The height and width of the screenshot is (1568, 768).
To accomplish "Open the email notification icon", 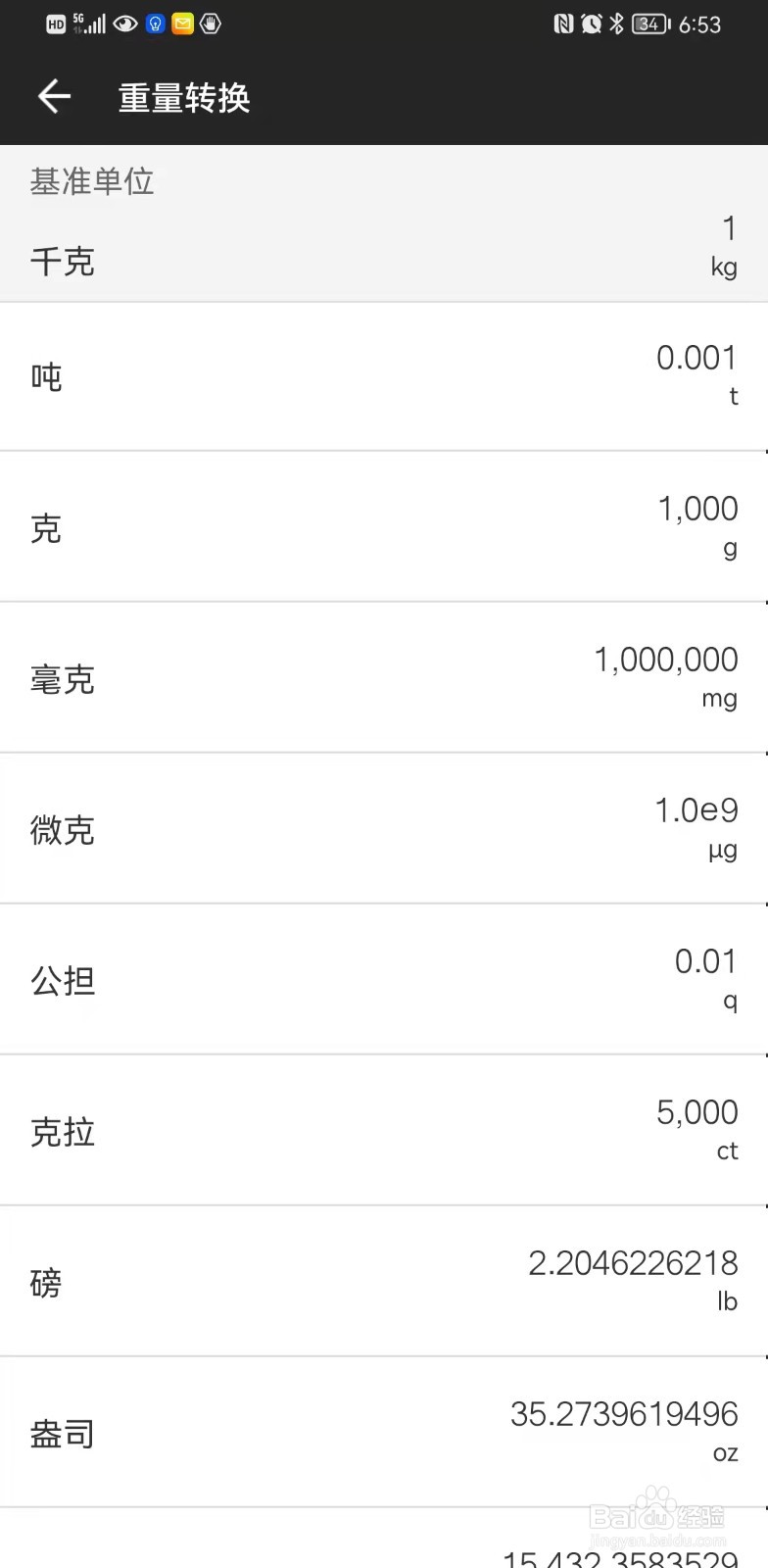I will [182, 24].
